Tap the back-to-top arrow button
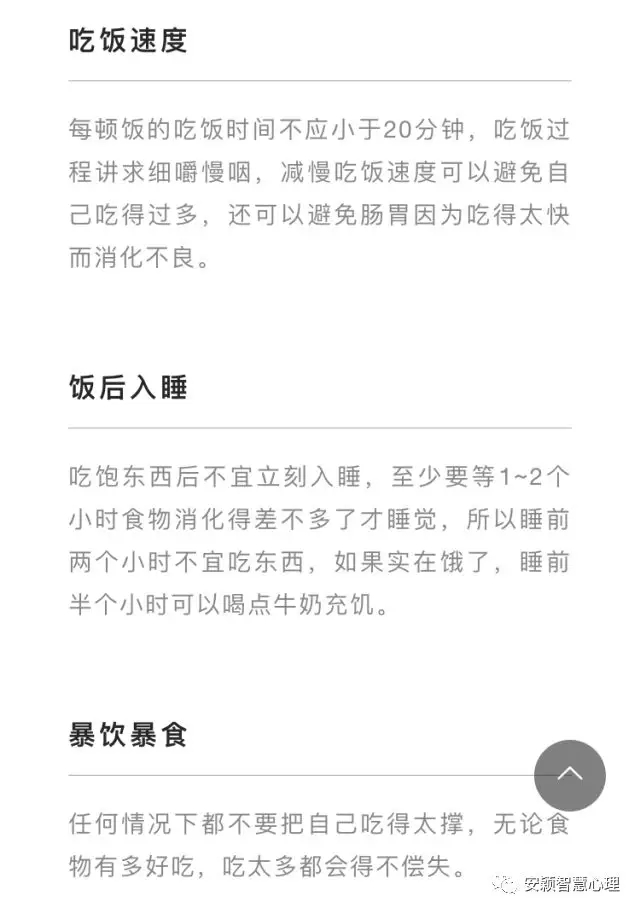The width and height of the screenshot is (640, 912). (x=569, y=775)
